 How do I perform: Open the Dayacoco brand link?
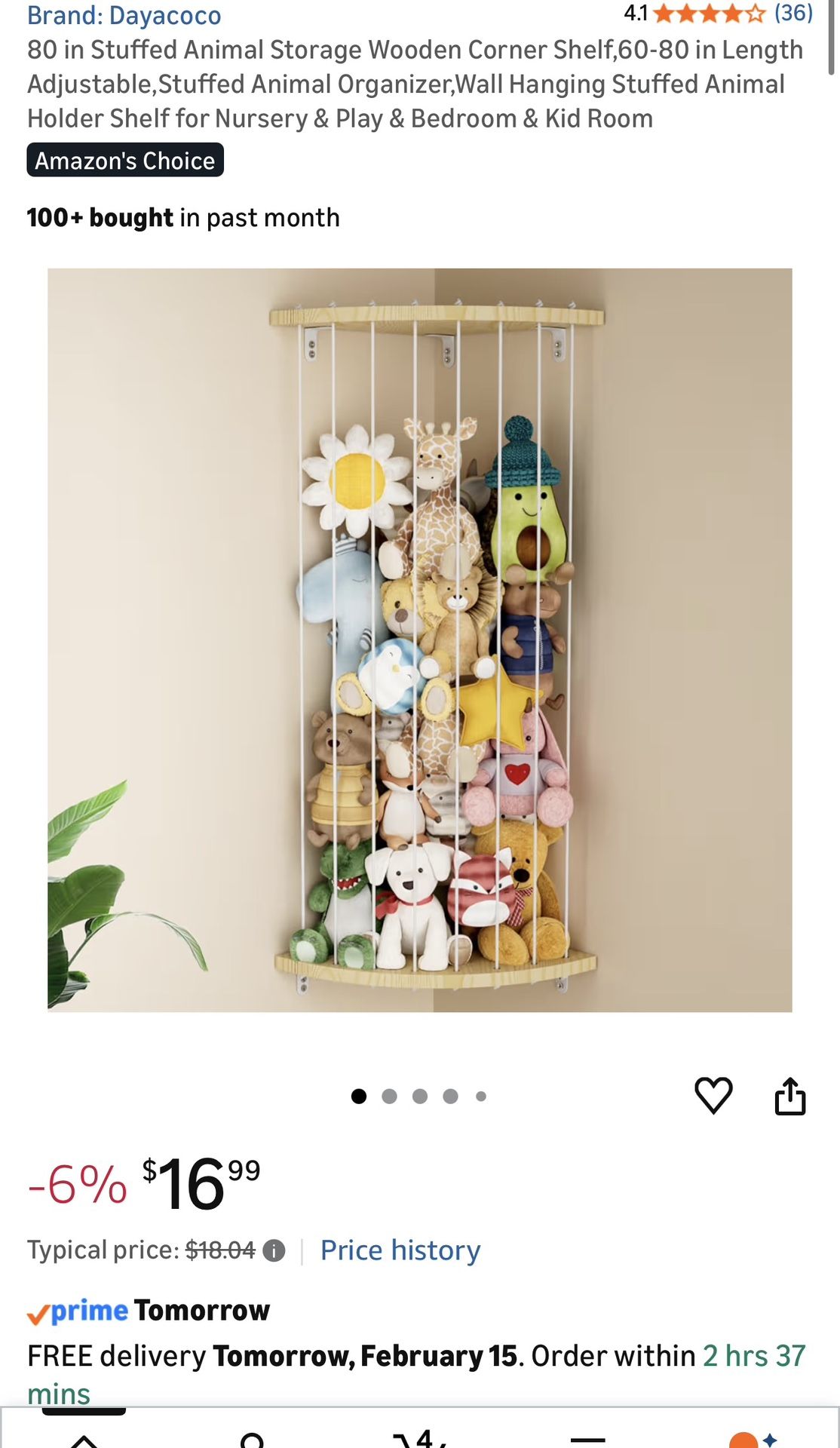124,15
